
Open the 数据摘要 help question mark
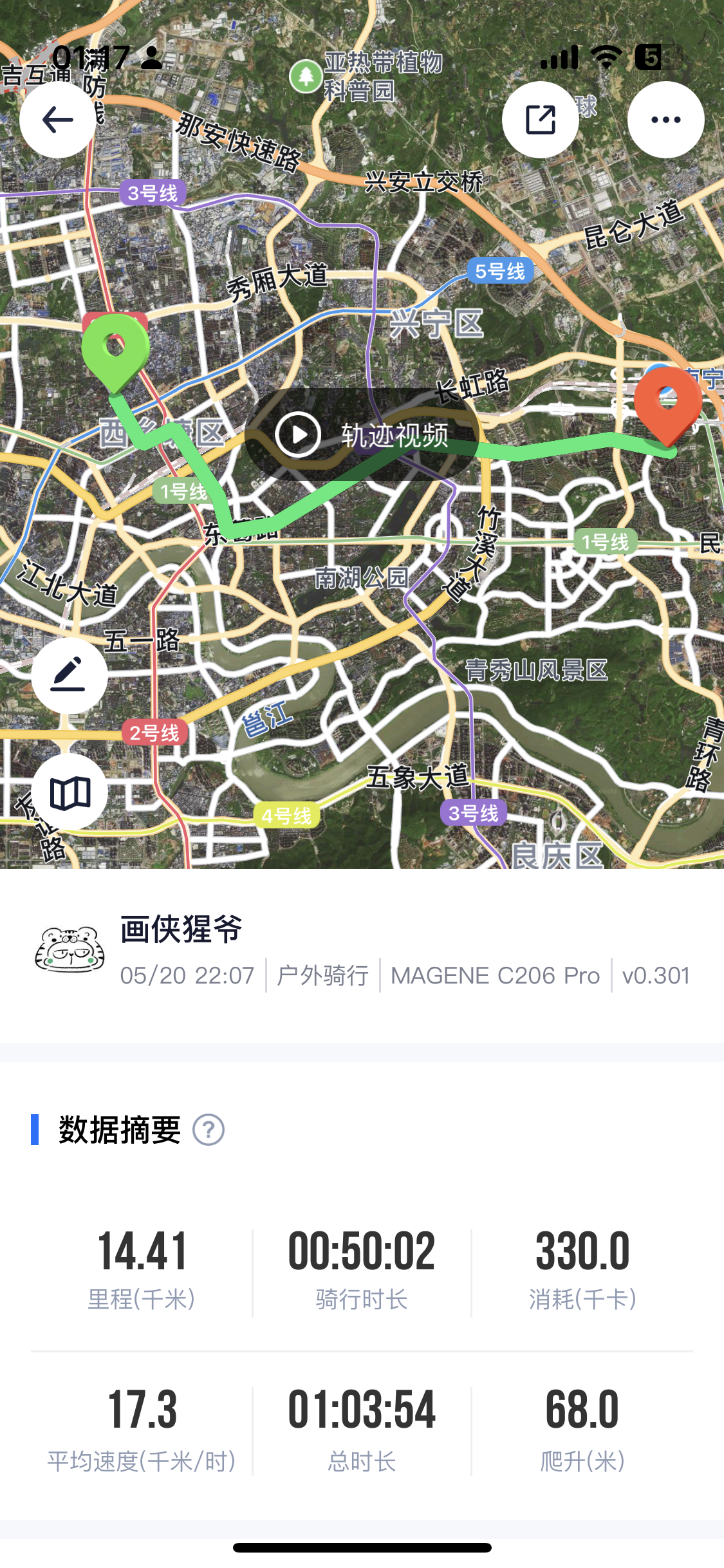tap(209, 1130)
